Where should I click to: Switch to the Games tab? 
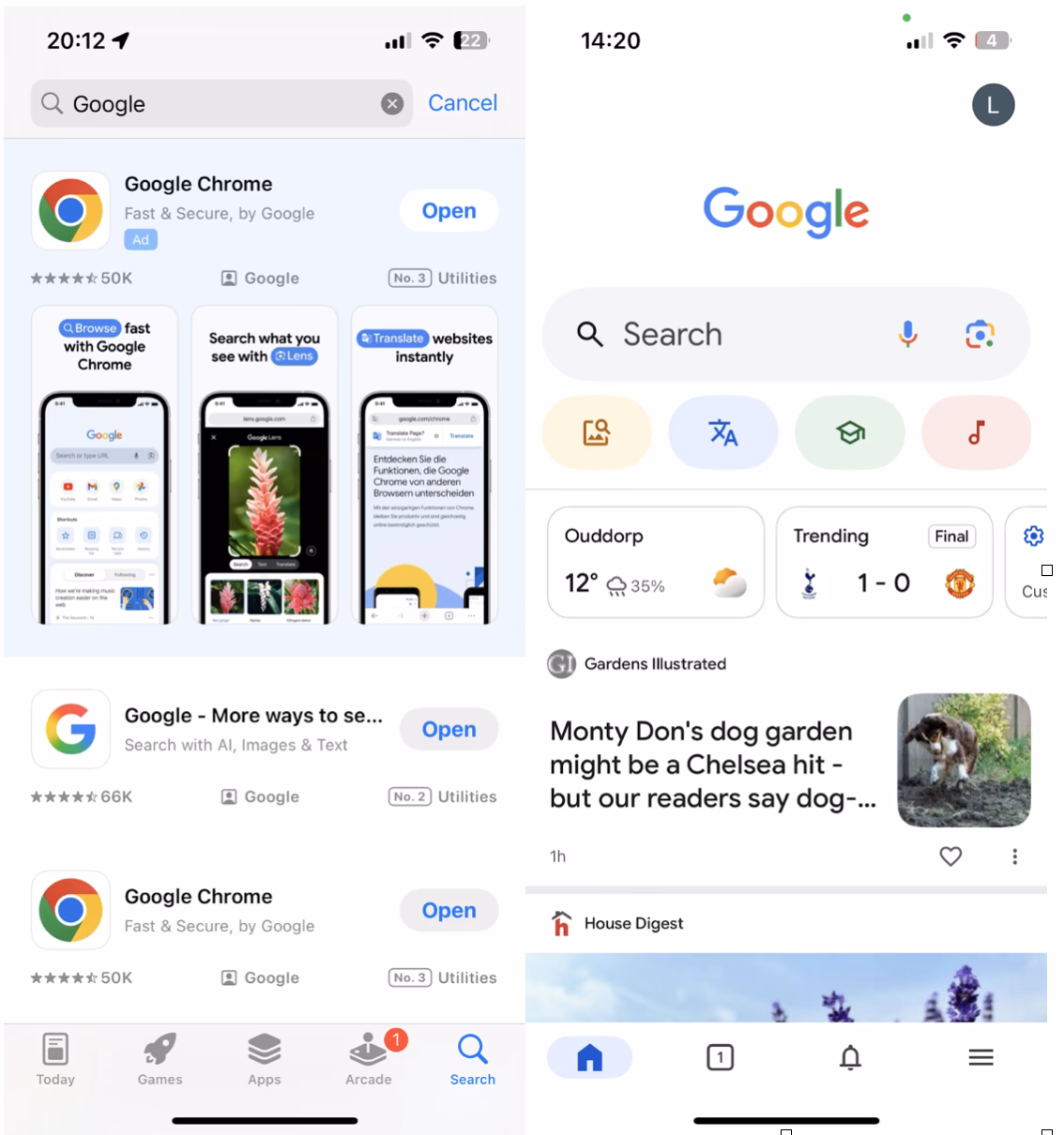pos(160,1059)
